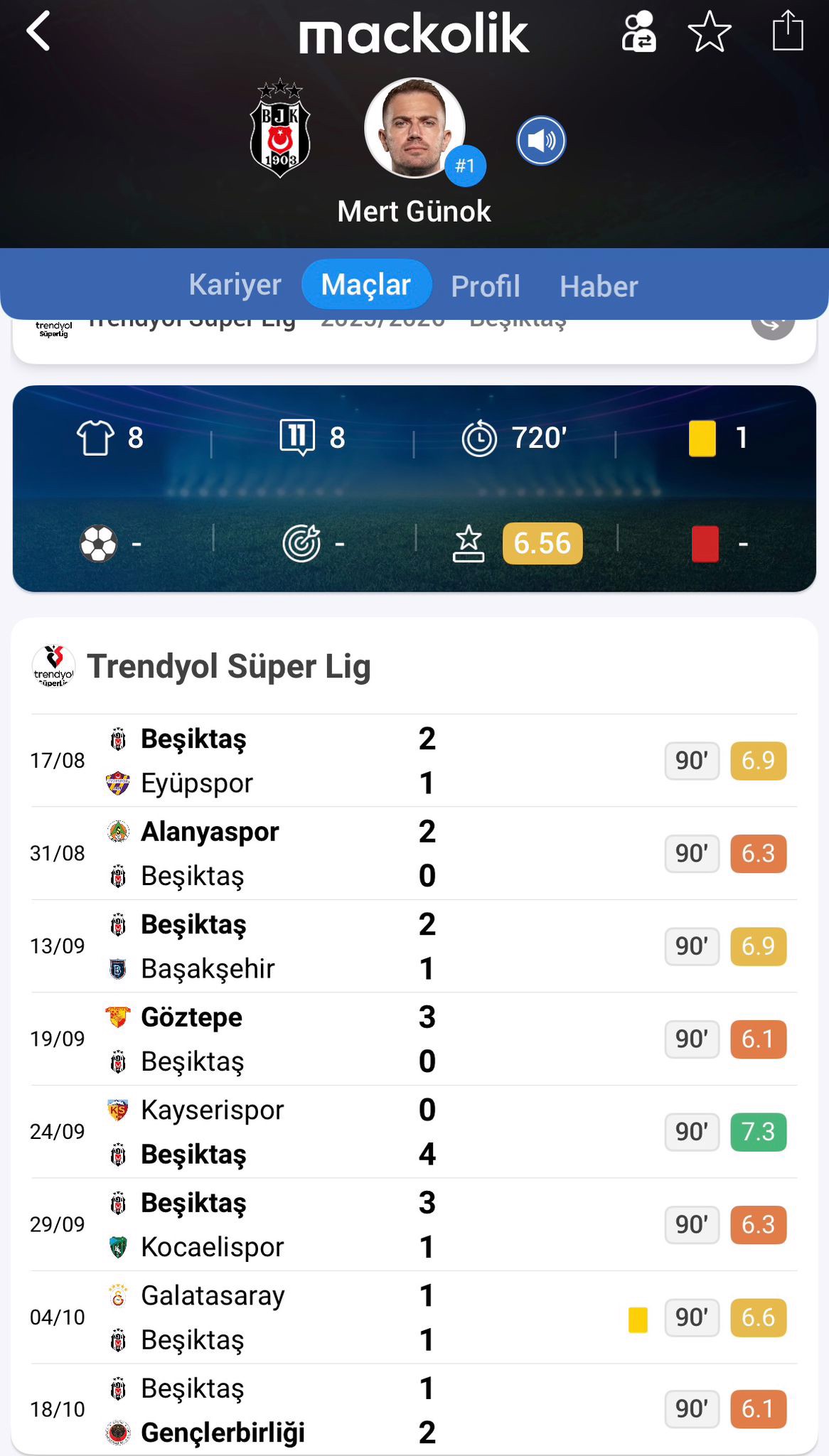Go back using the top-left arrow
Image resolution: width=829 pixels, height=1456 pixels.
(x=38, y=32)
